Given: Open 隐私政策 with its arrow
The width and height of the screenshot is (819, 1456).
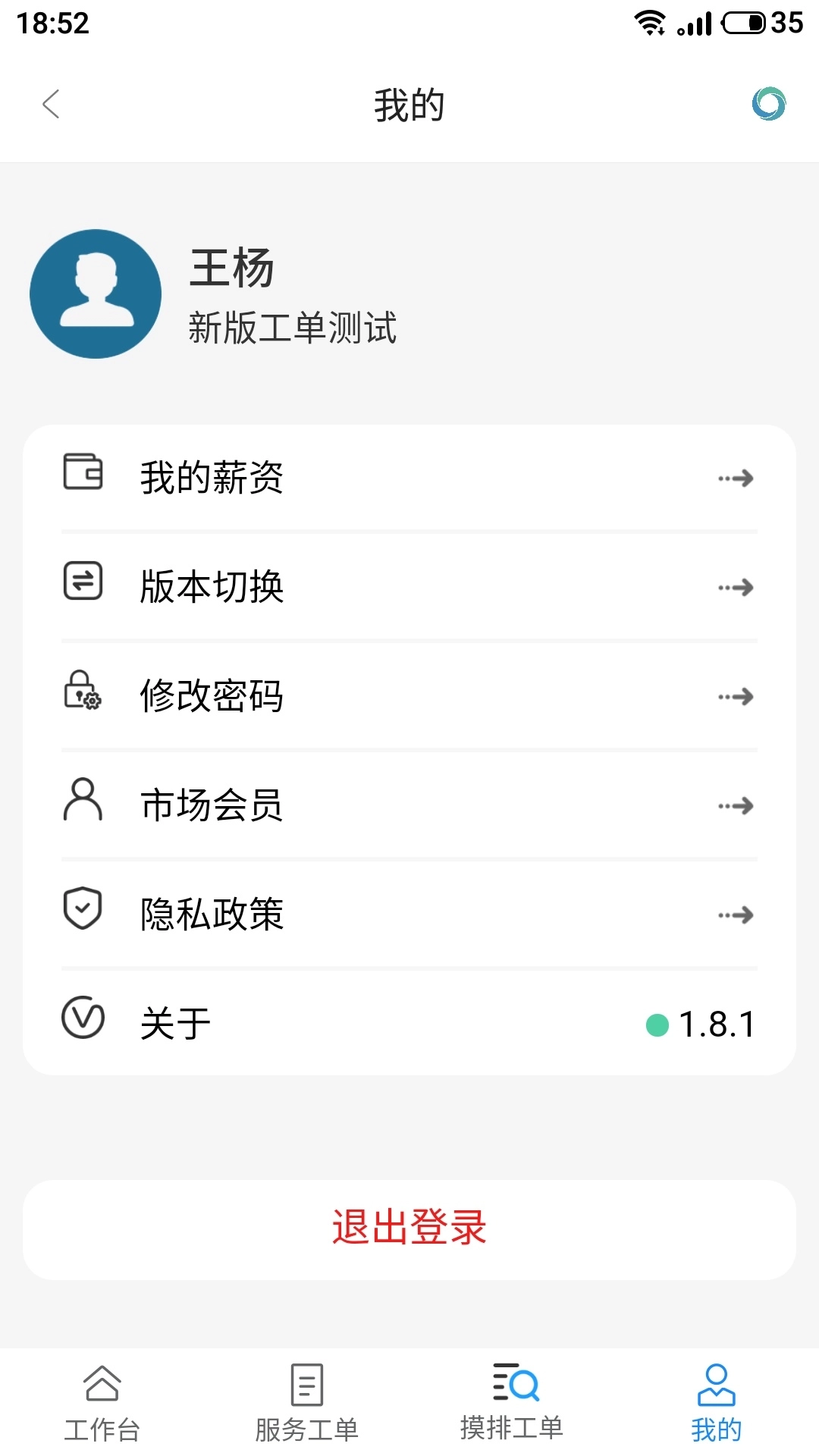Looking at the screenshot, I should [737, 915].
